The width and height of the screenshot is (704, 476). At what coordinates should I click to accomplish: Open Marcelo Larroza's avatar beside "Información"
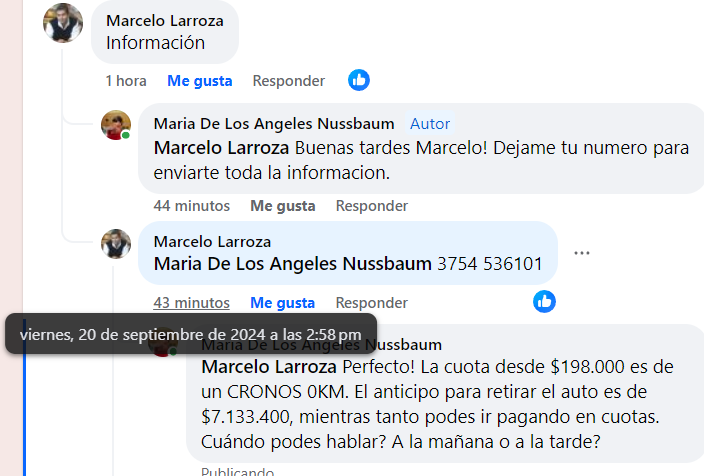tap(63, 23)
